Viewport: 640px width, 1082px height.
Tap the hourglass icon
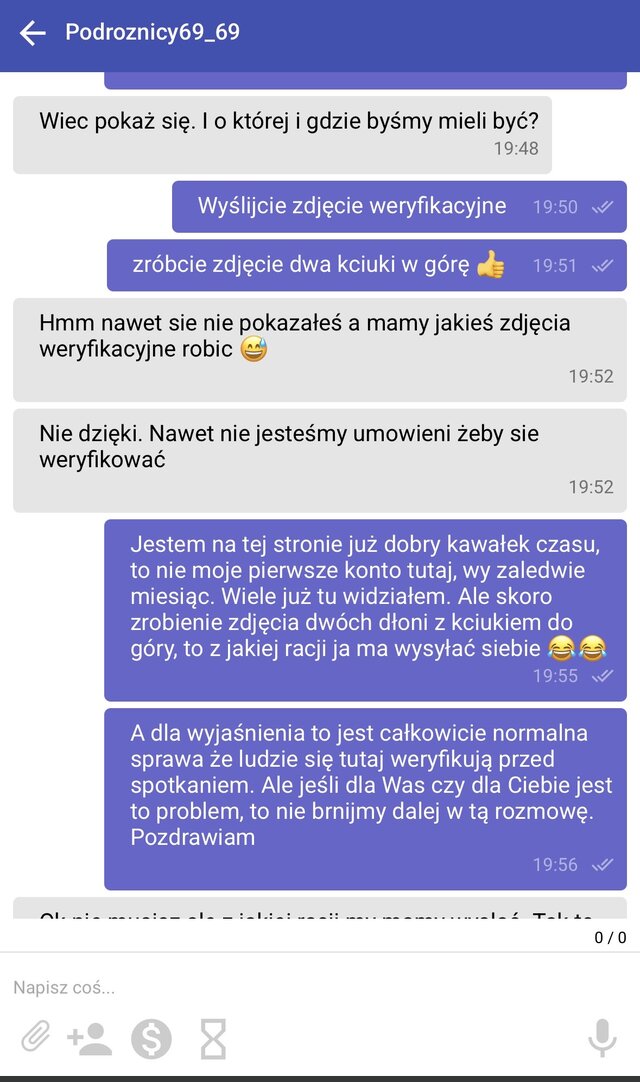pos(213,1039)
